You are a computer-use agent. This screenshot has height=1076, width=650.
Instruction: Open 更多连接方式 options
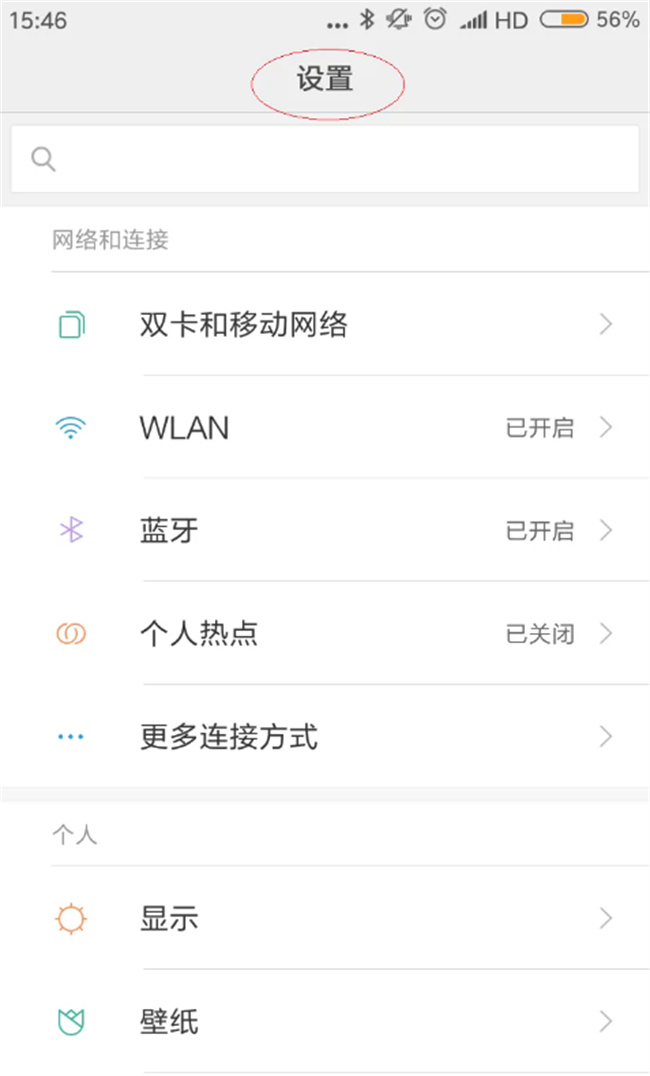click(325, 737)
